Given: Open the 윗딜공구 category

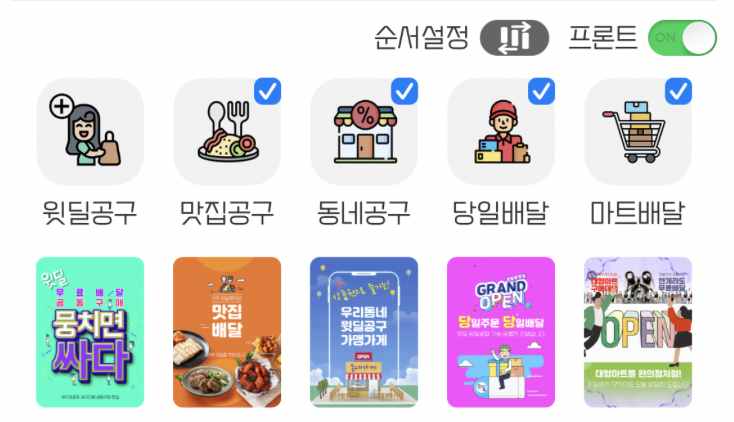Looking at the screenshot, I should coord(90,132).
